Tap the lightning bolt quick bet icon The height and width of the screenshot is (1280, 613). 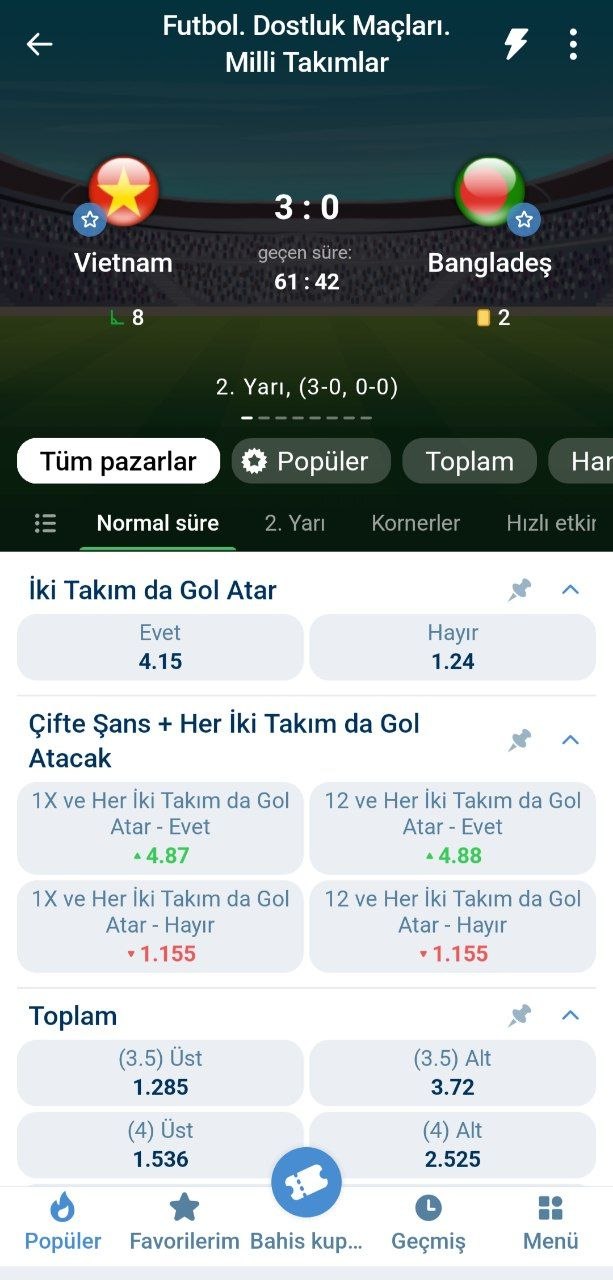[515, 44]
